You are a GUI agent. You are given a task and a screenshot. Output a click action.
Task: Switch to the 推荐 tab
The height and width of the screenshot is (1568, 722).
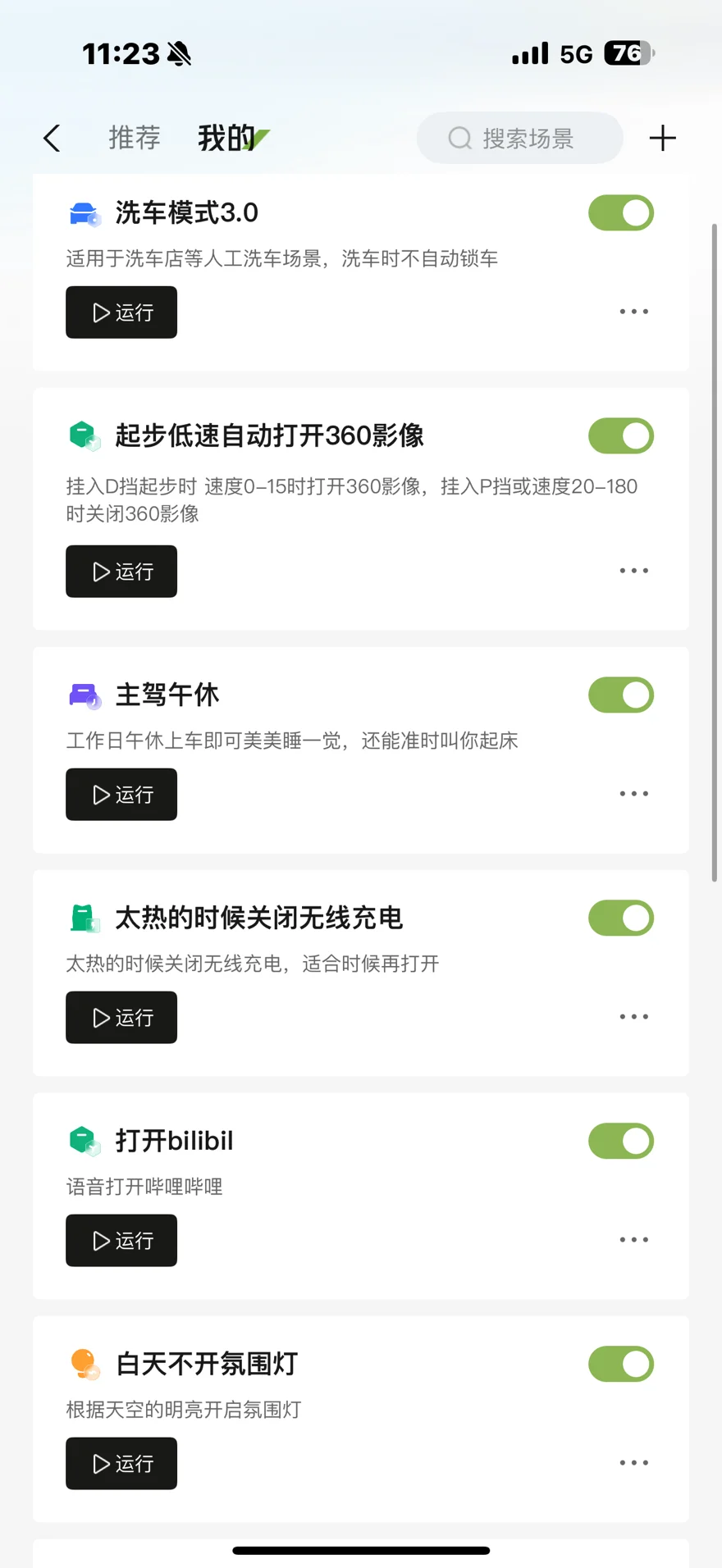pyautogui.click(x=135, y=138)
